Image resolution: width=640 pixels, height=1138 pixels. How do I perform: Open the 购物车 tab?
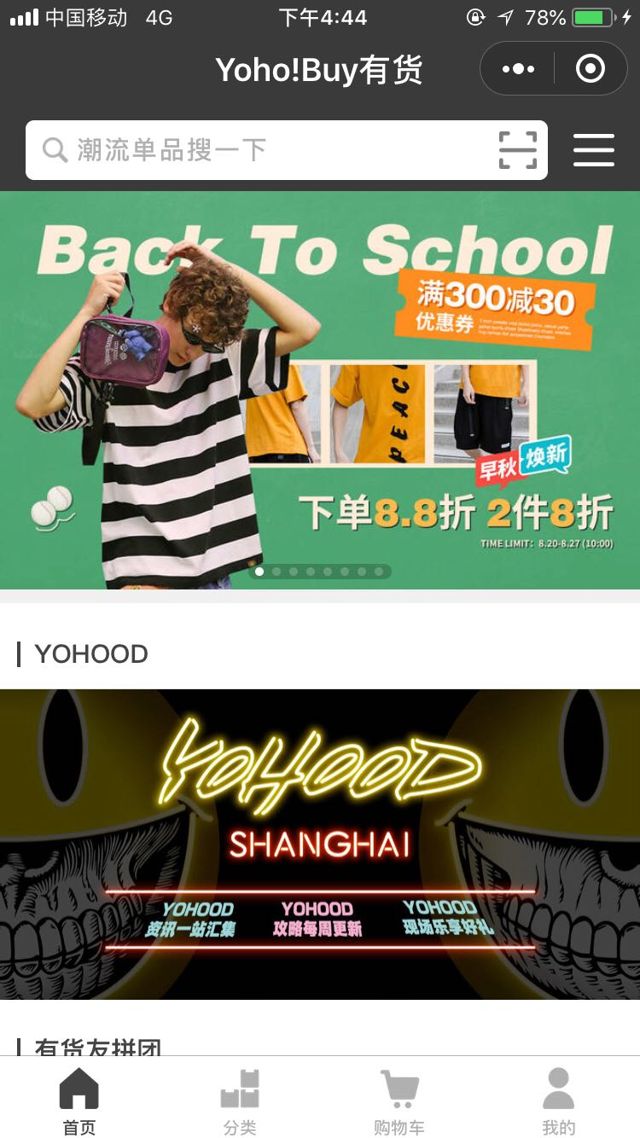click(x=399, y=1100)
